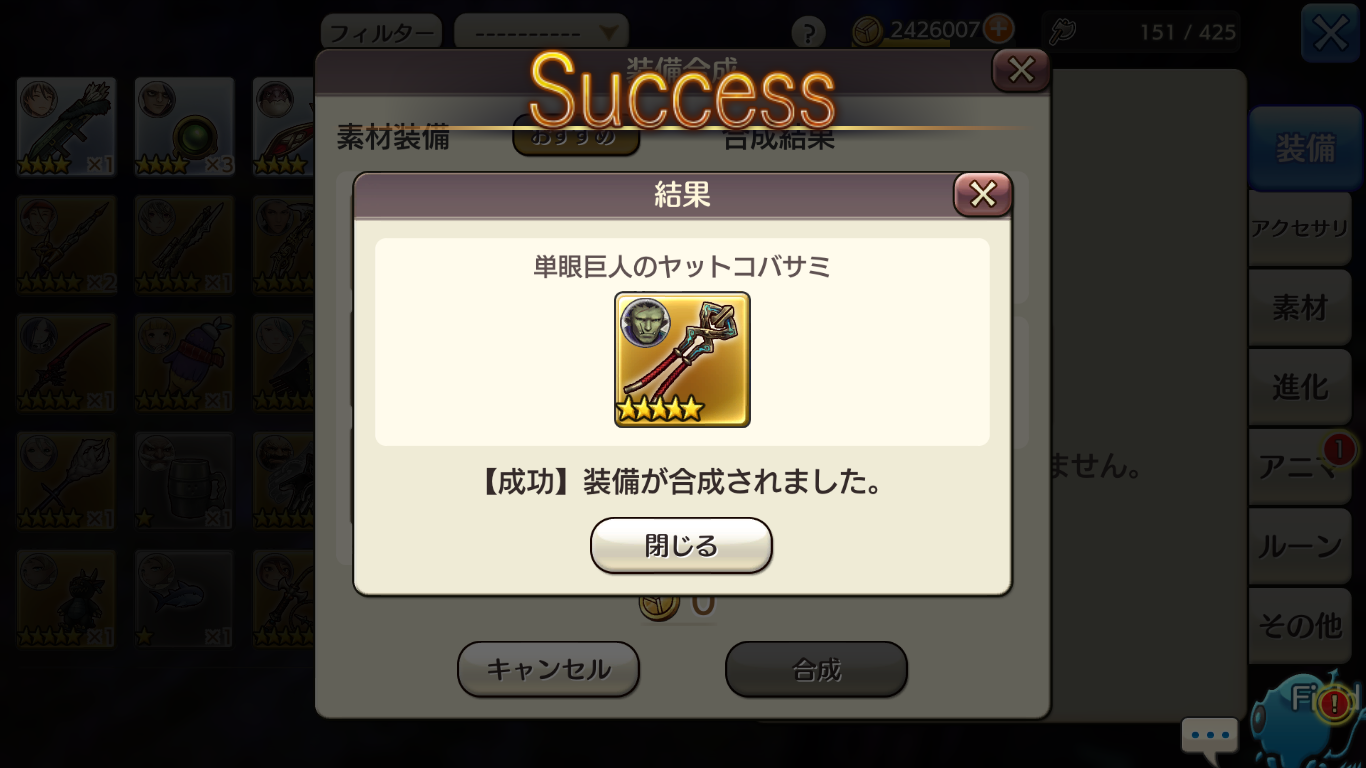This screenshot has width=1366, height=768.
Task: Open the question mark help icon
Action: coord(808,32)
